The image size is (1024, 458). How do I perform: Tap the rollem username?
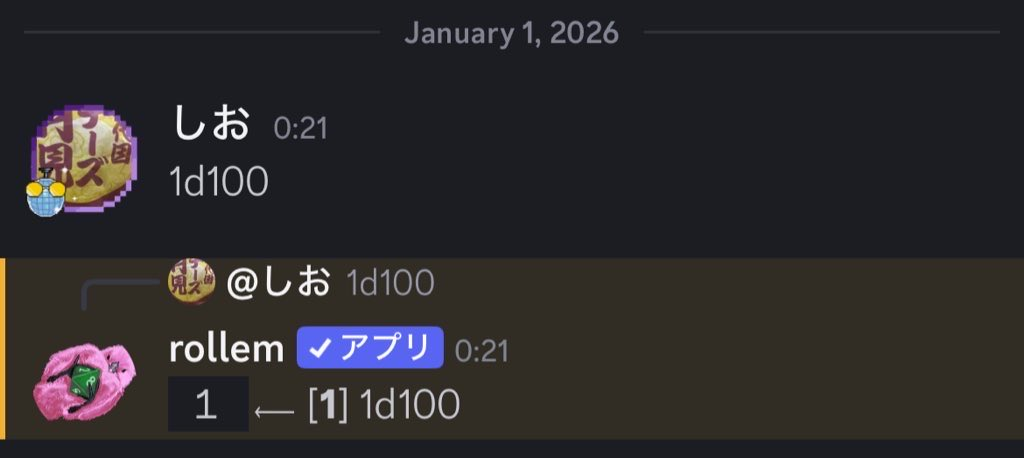click(227, 349)
